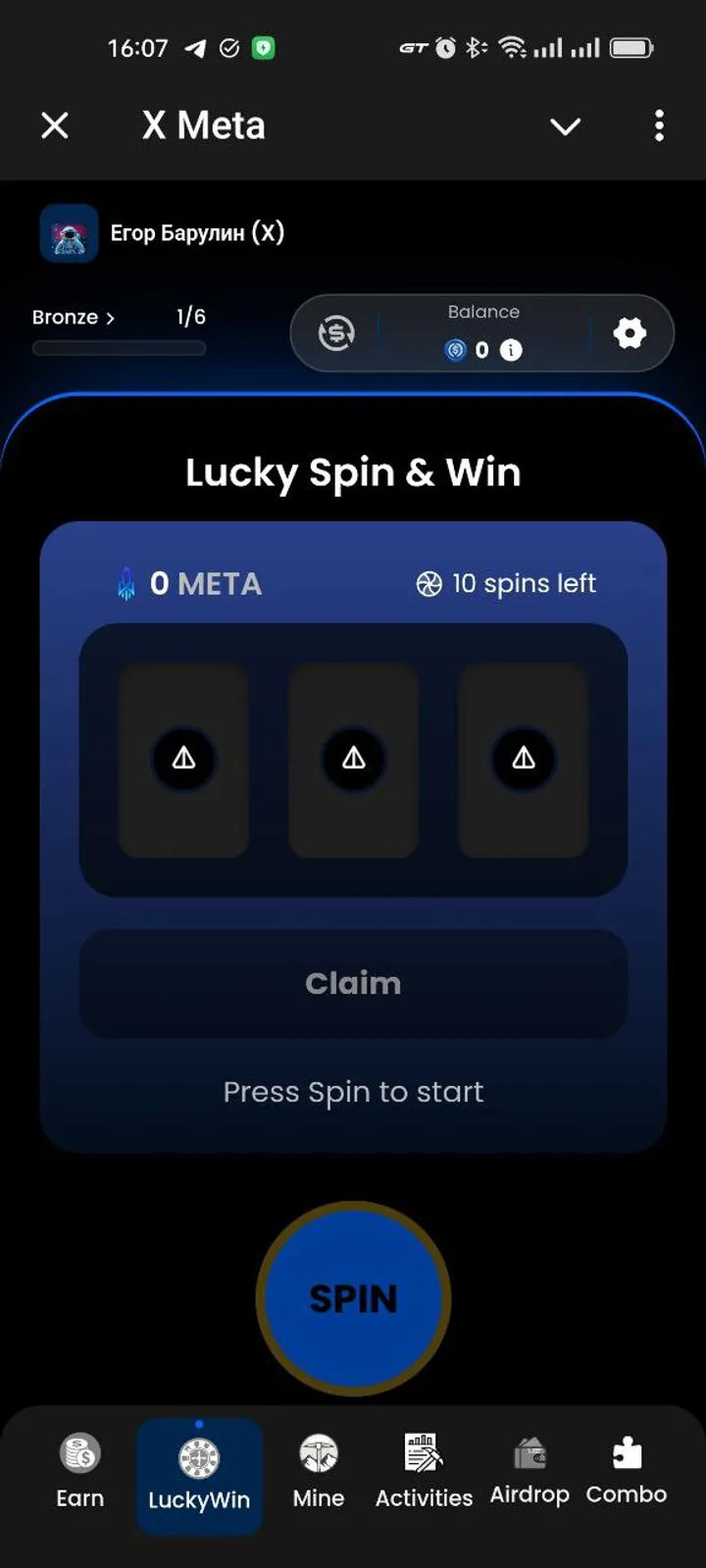Viewport: 706px width, 1568px height.
Task: Show balance info tooltip
Action: point(511,350)
